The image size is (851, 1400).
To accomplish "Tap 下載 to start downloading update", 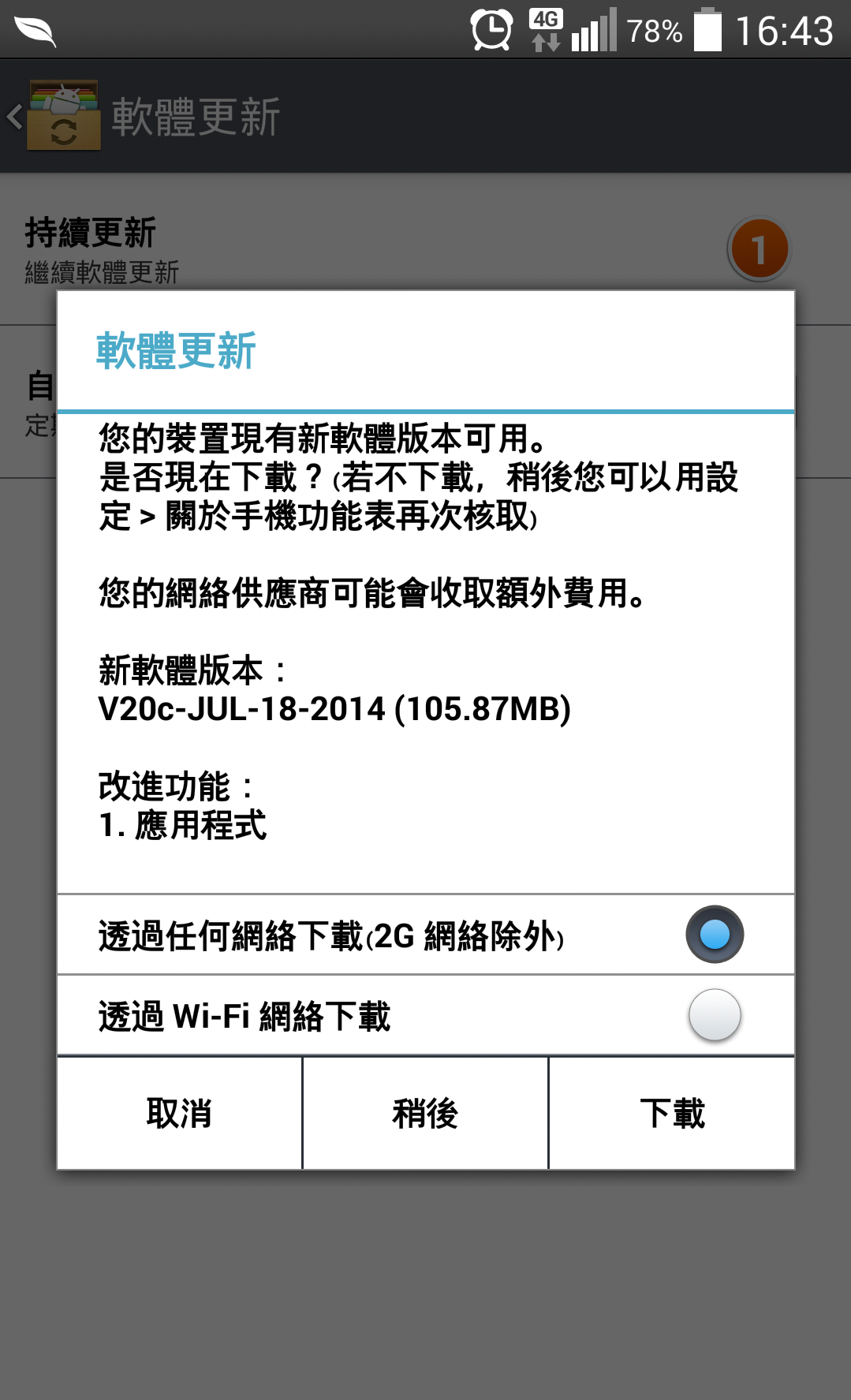I will 672,1113.
